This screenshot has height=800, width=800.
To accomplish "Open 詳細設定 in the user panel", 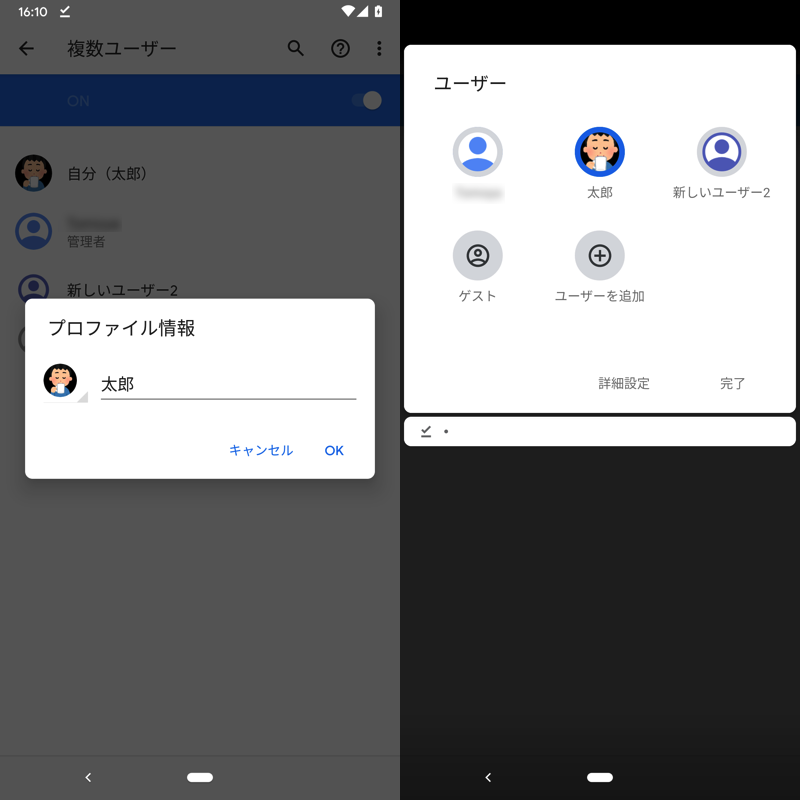I will pos(624,383).
